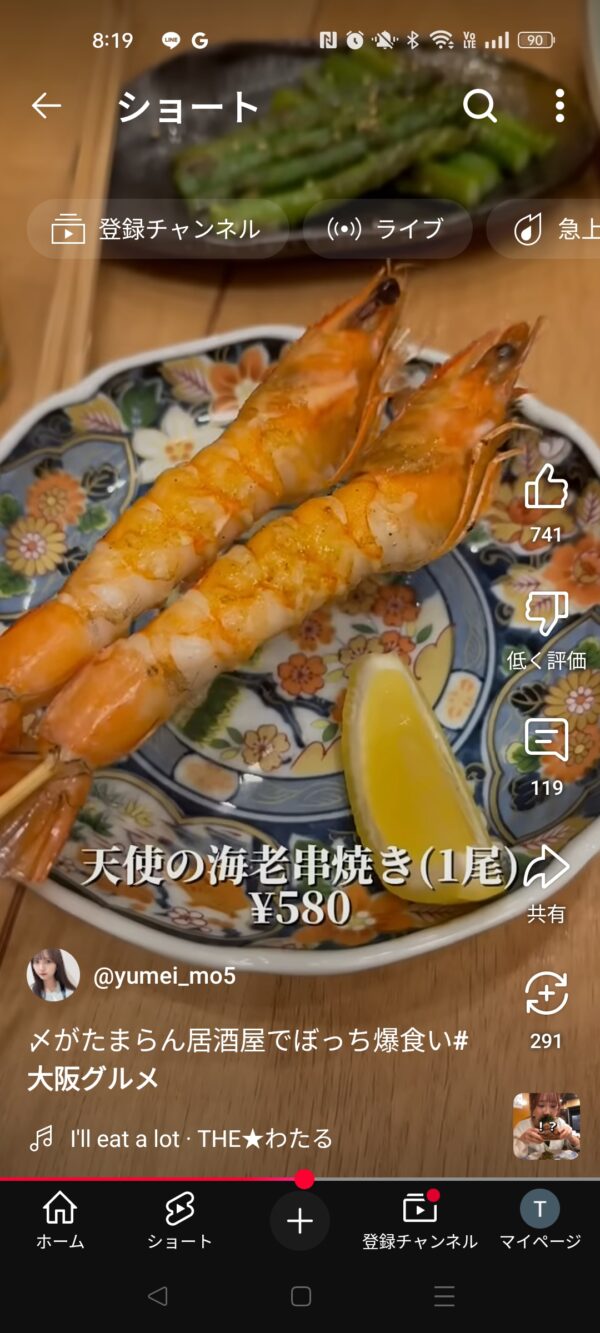This screenshot has width=600, height=1333.
Task: Go back using the top-left arrow
Action: 46,106
